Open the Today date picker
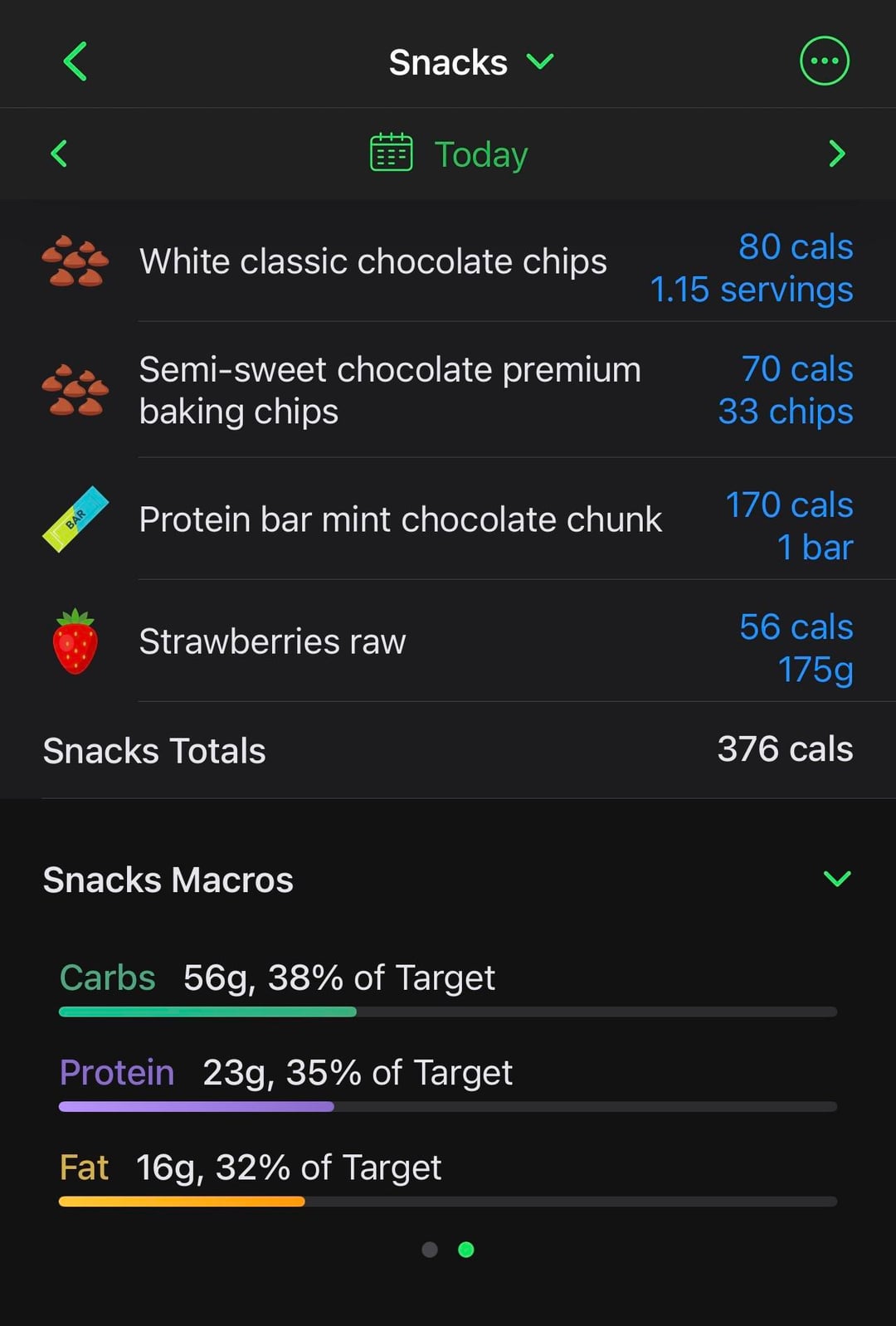 click(x=449, y=154)
